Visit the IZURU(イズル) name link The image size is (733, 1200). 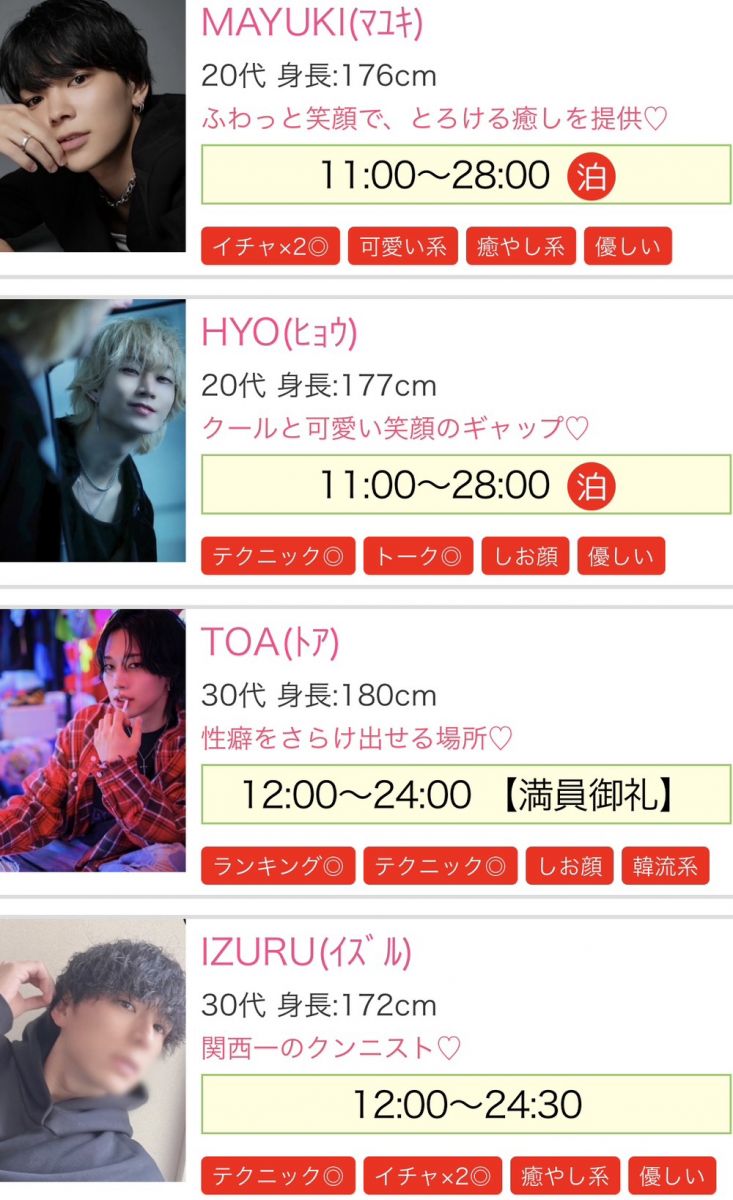pyautogui.click(x=306, y=953)
